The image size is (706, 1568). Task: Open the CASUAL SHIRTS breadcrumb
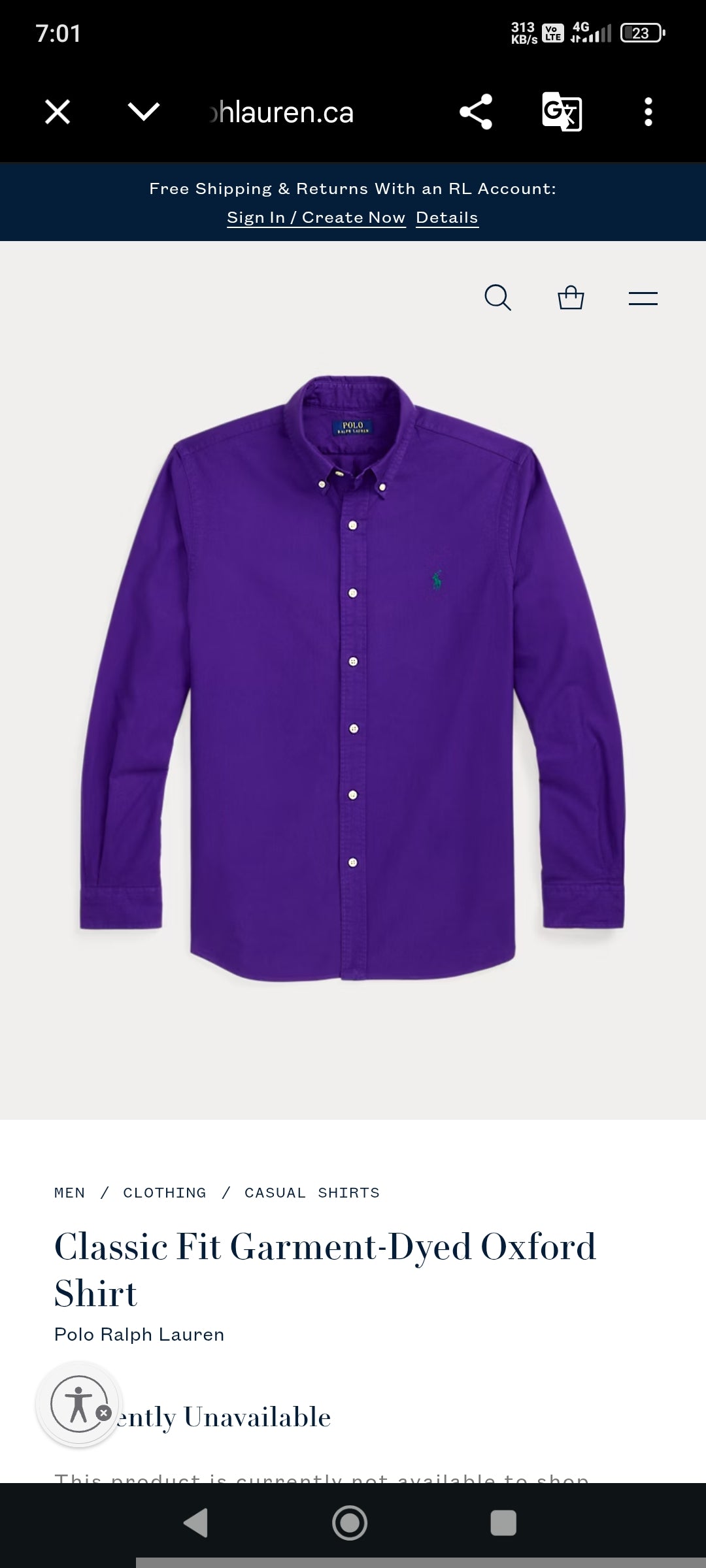[310, 1192]
